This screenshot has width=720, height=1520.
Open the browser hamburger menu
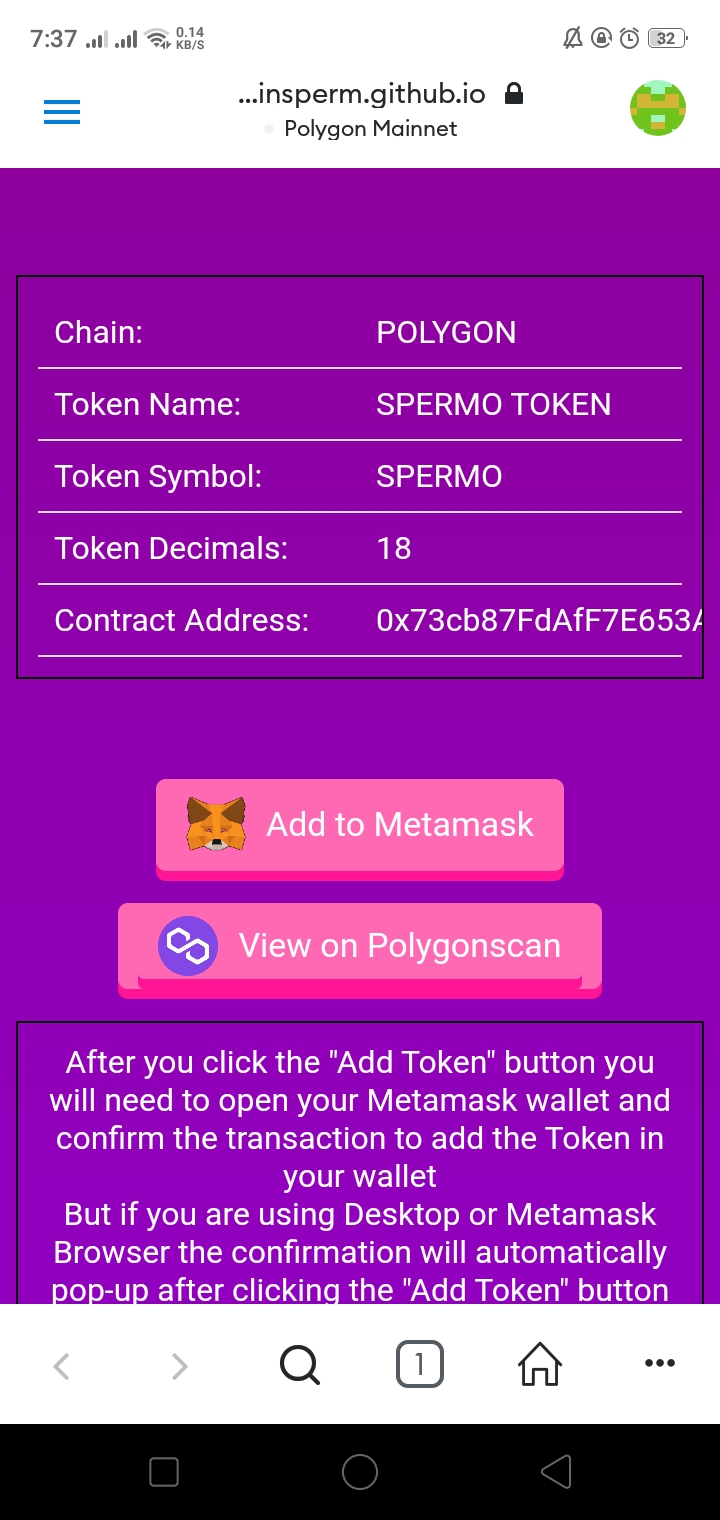(61, 112)
